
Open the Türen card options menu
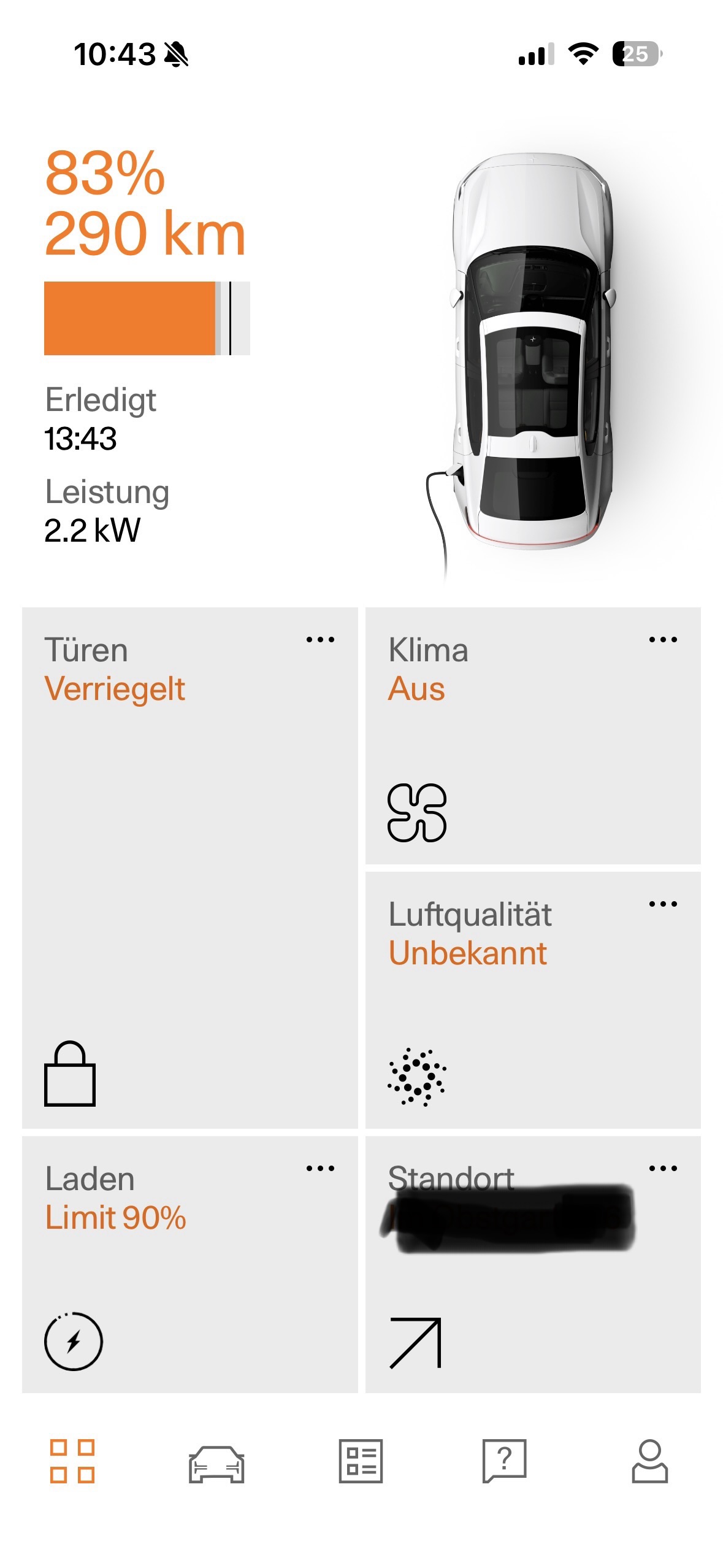click(320, 640)
